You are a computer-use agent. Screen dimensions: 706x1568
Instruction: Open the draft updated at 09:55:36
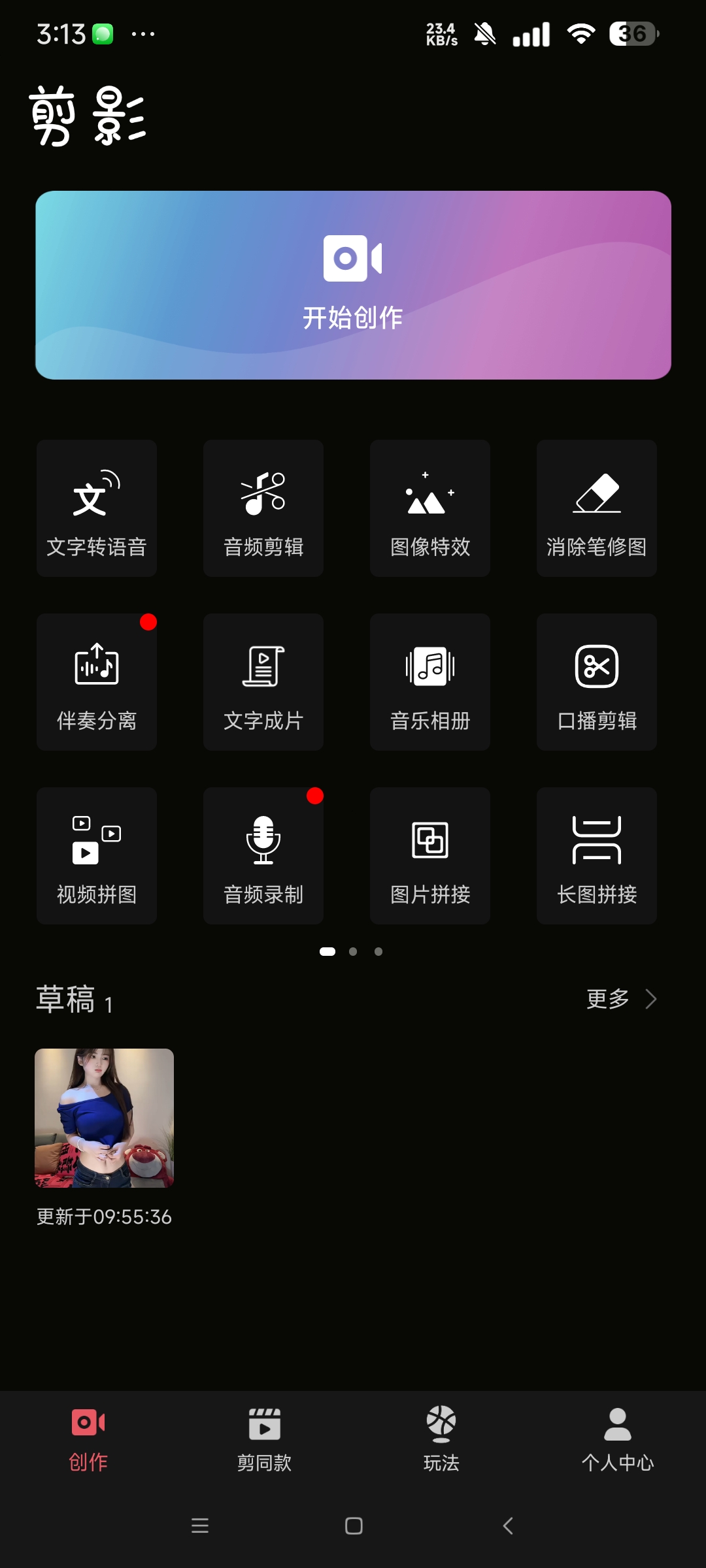pos(105,1118)
